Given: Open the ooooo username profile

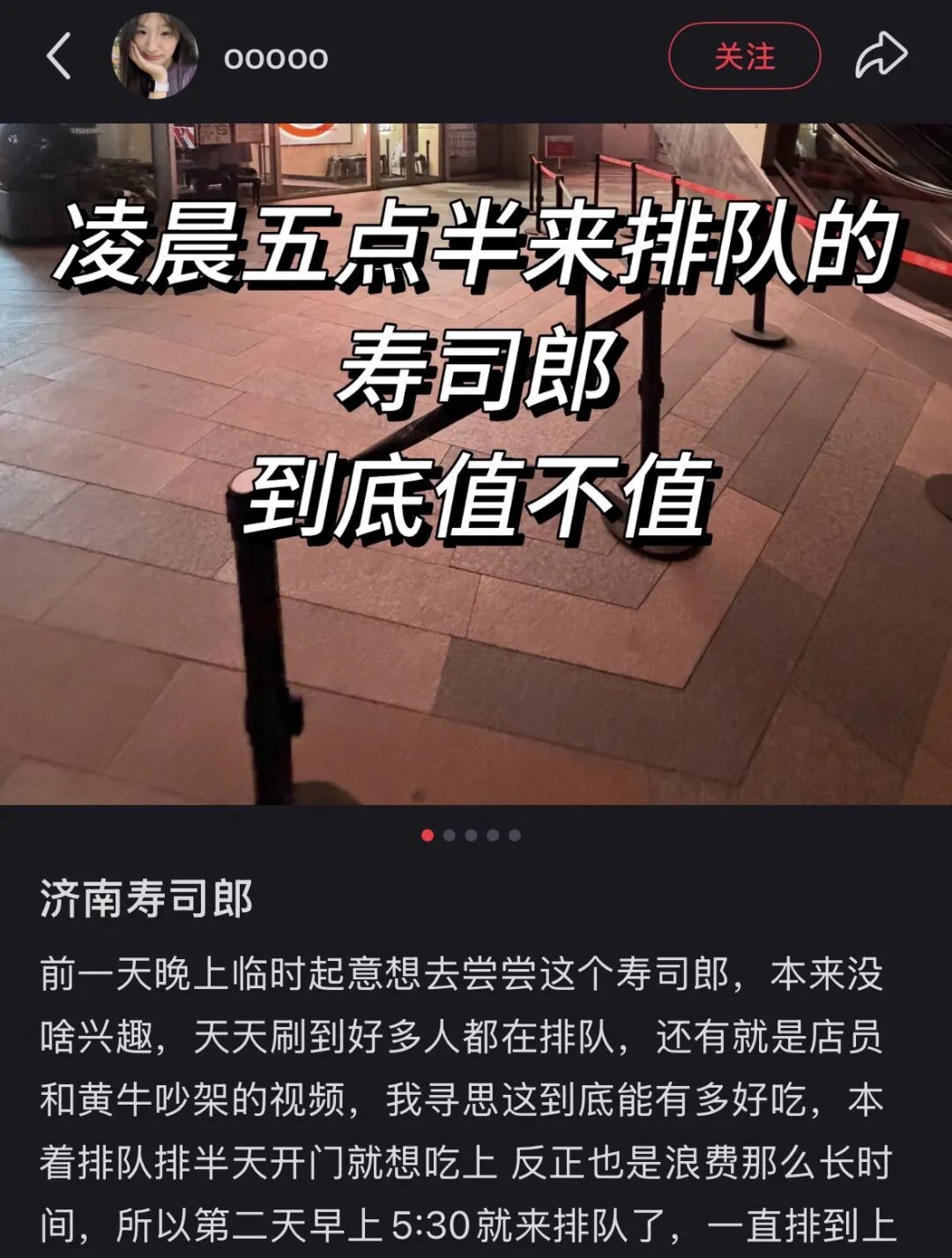Looking at the screenshot, I should pyautogui.click(x=276, y=58).
